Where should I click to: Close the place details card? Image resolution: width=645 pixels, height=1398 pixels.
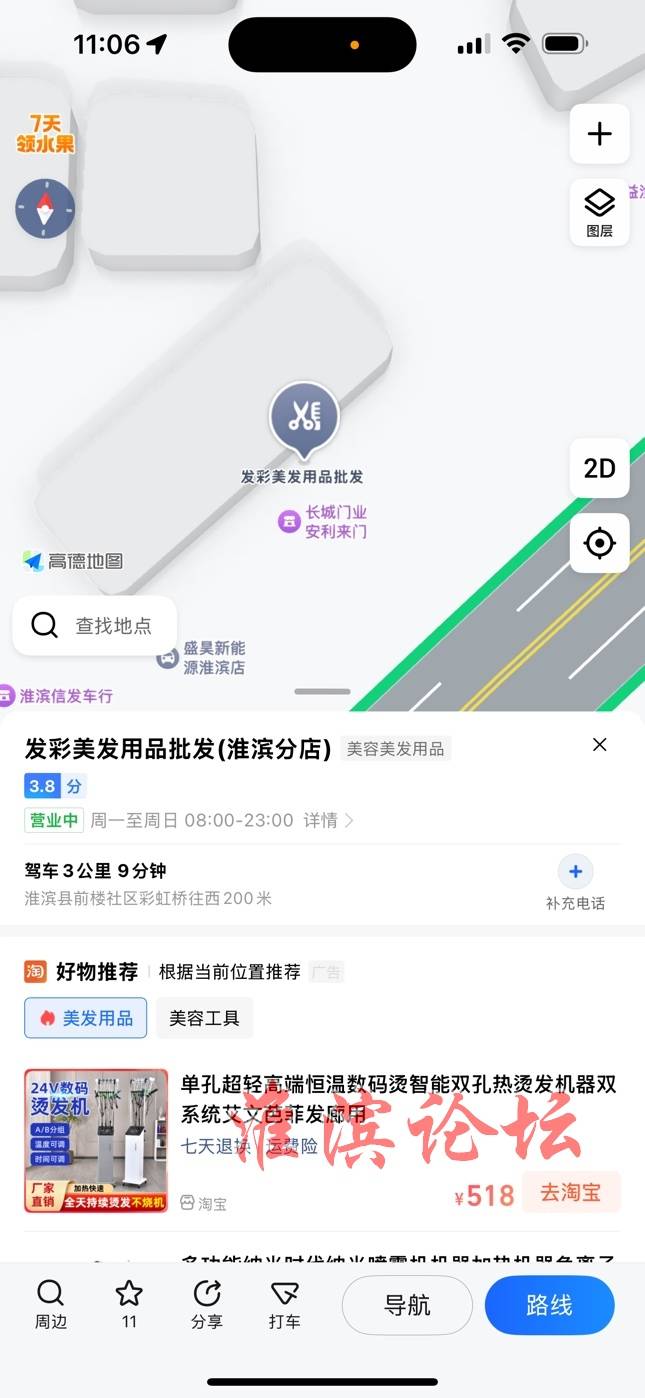pyautogui.click(x=599, y=745)
